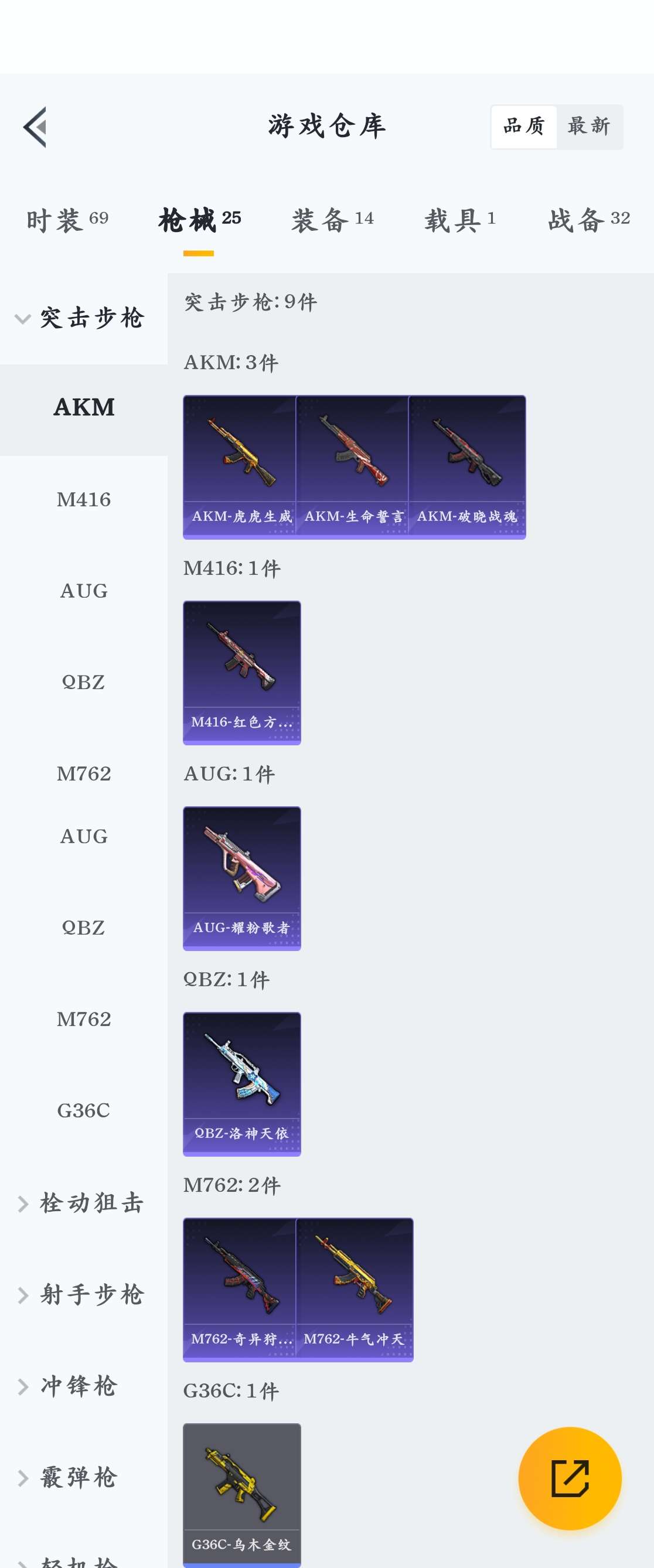Switch to the 战备 tab
This screenshot has height=1568, width=654.
pos(588,220)
